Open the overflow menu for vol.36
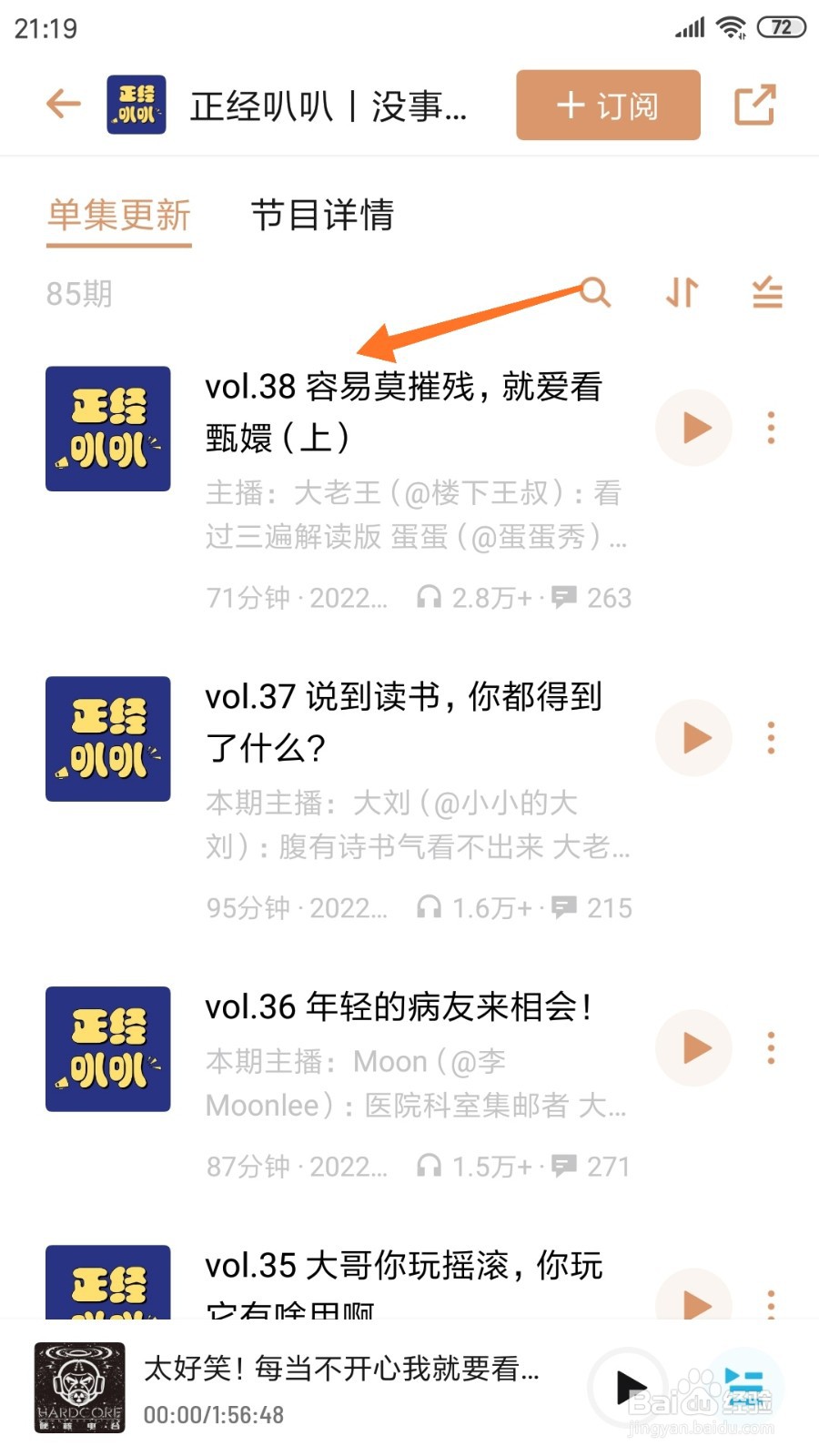Viewport: 819px width, 1456px height. pyautogui.click(x=771, y=1048)
